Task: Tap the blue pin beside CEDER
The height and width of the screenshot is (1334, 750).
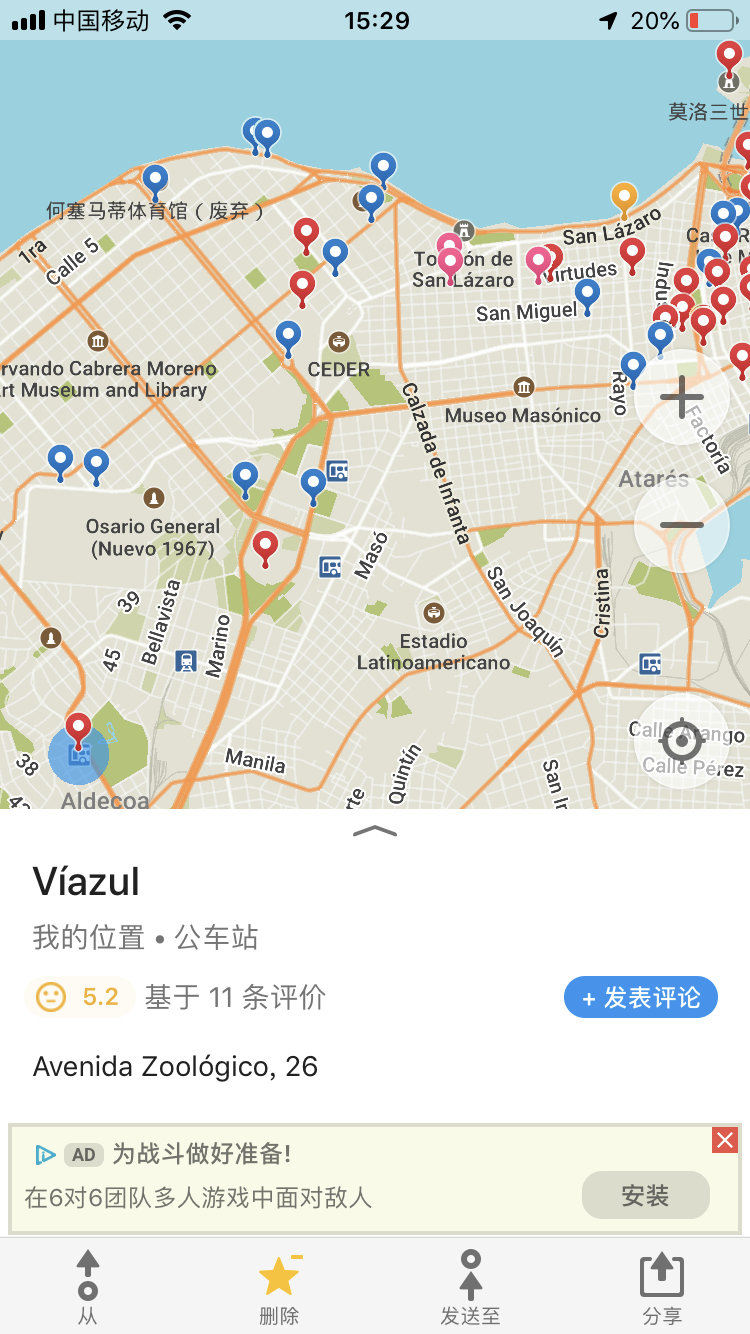Action: [288, 336]
